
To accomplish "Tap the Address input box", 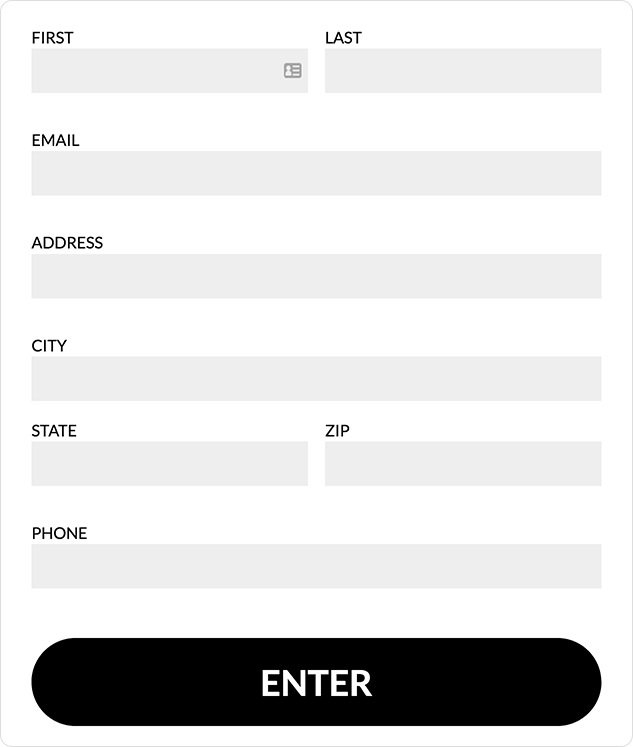I will point(316,276).
